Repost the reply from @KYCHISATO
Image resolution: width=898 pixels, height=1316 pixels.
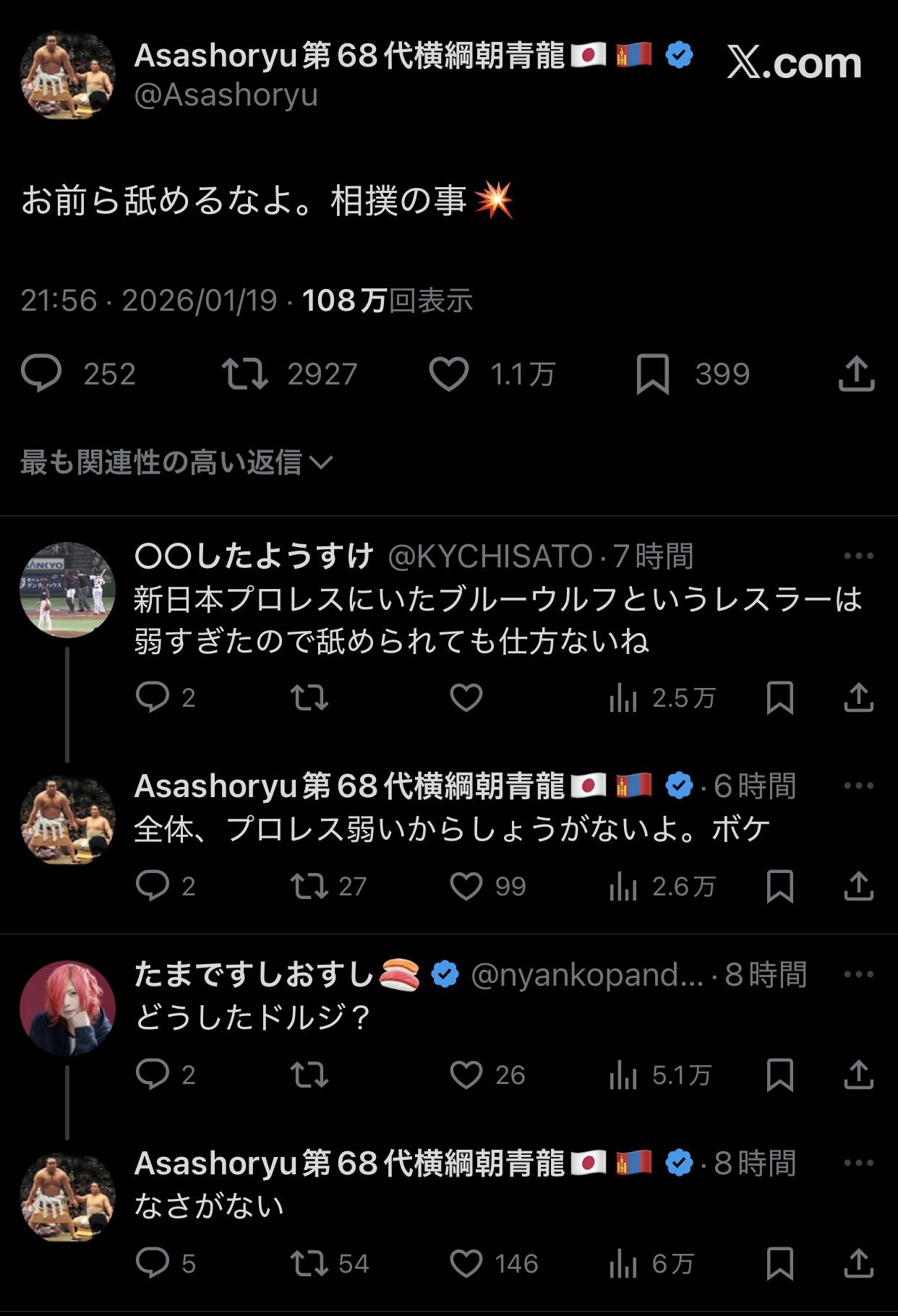[x=309, y=698]
